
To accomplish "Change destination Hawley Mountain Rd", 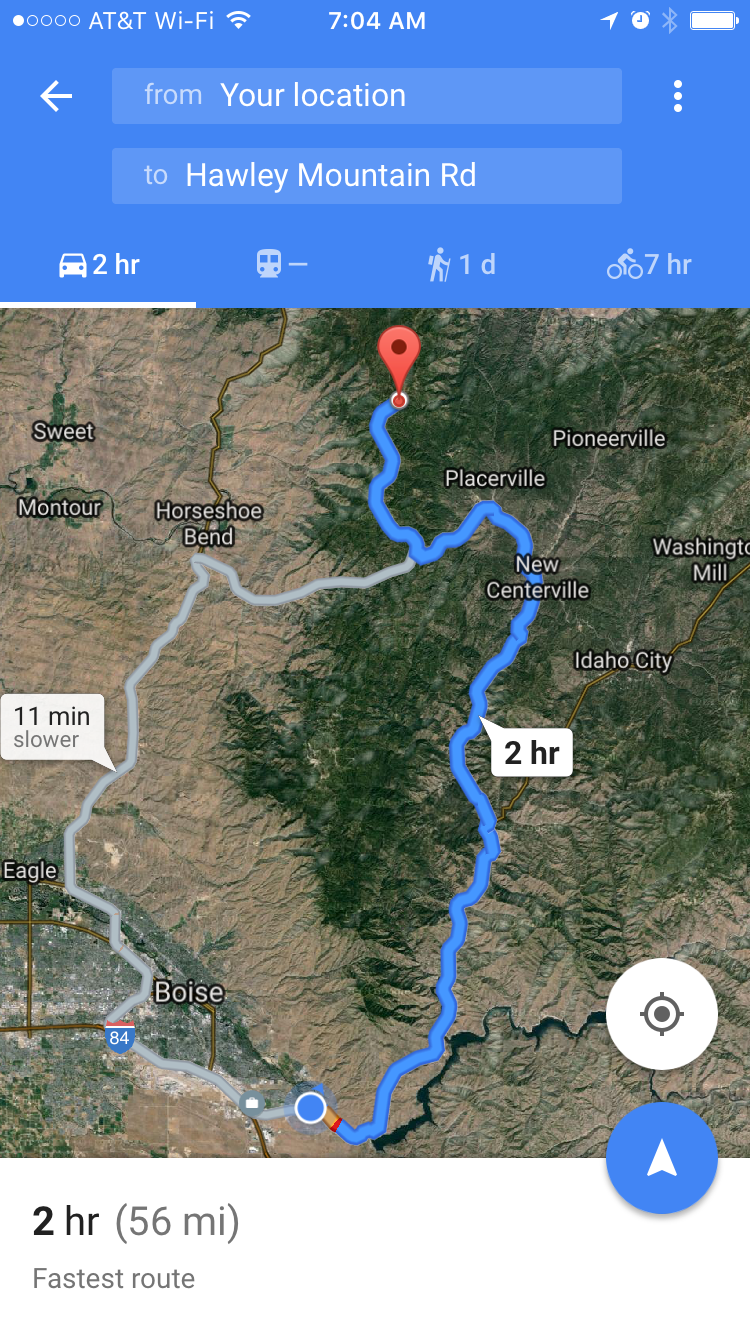I will [366, 176].
